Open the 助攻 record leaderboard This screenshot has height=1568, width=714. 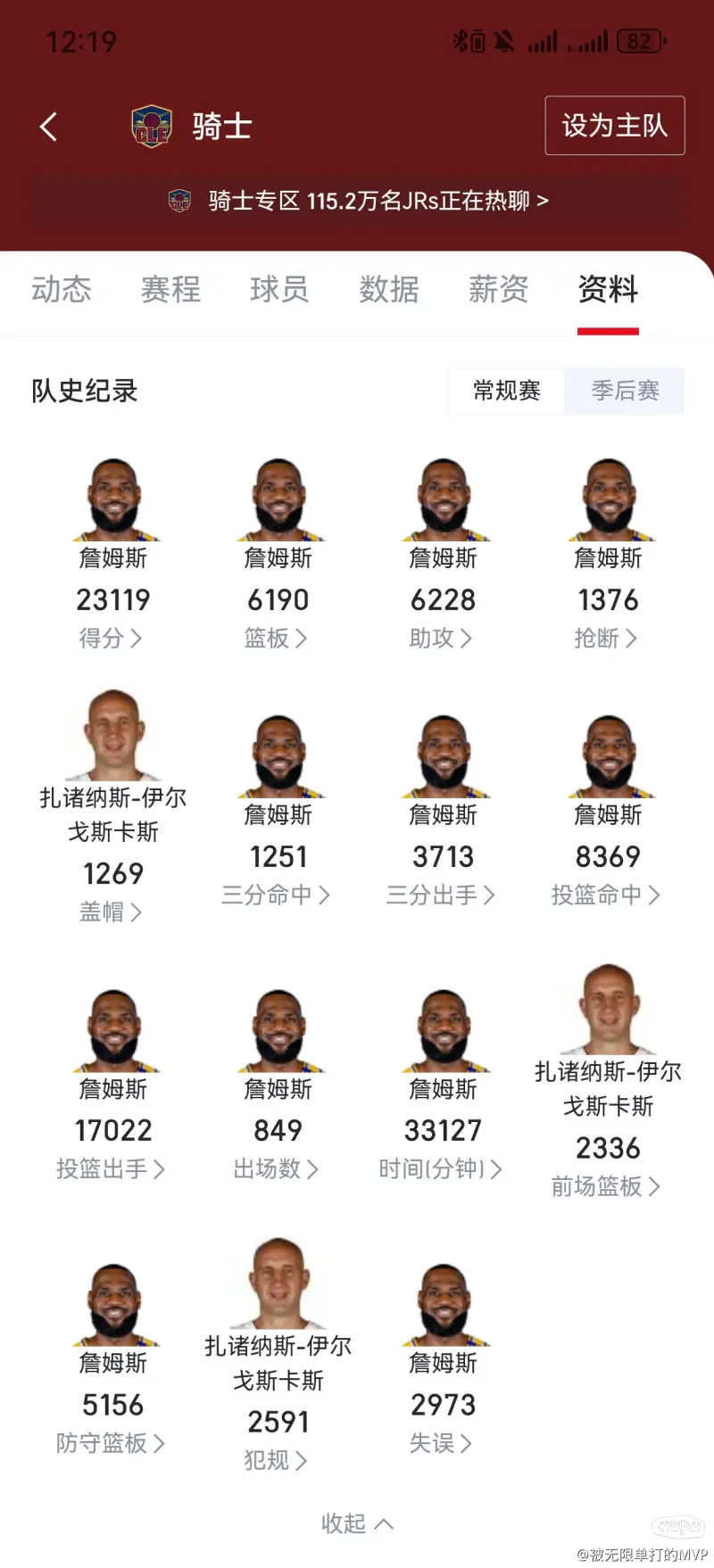(x=441, y=639)
